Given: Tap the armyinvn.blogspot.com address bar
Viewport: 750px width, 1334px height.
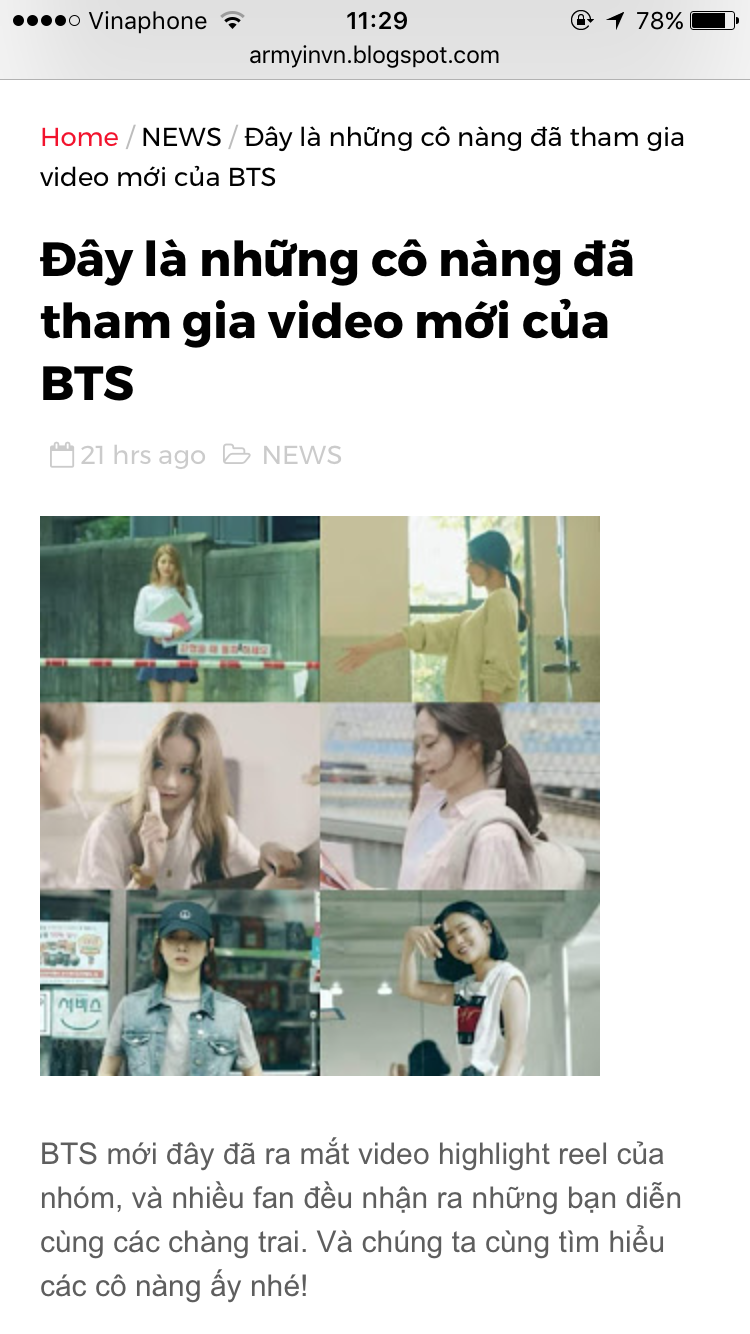Looking at the screenshot, I should coord(375,56).
